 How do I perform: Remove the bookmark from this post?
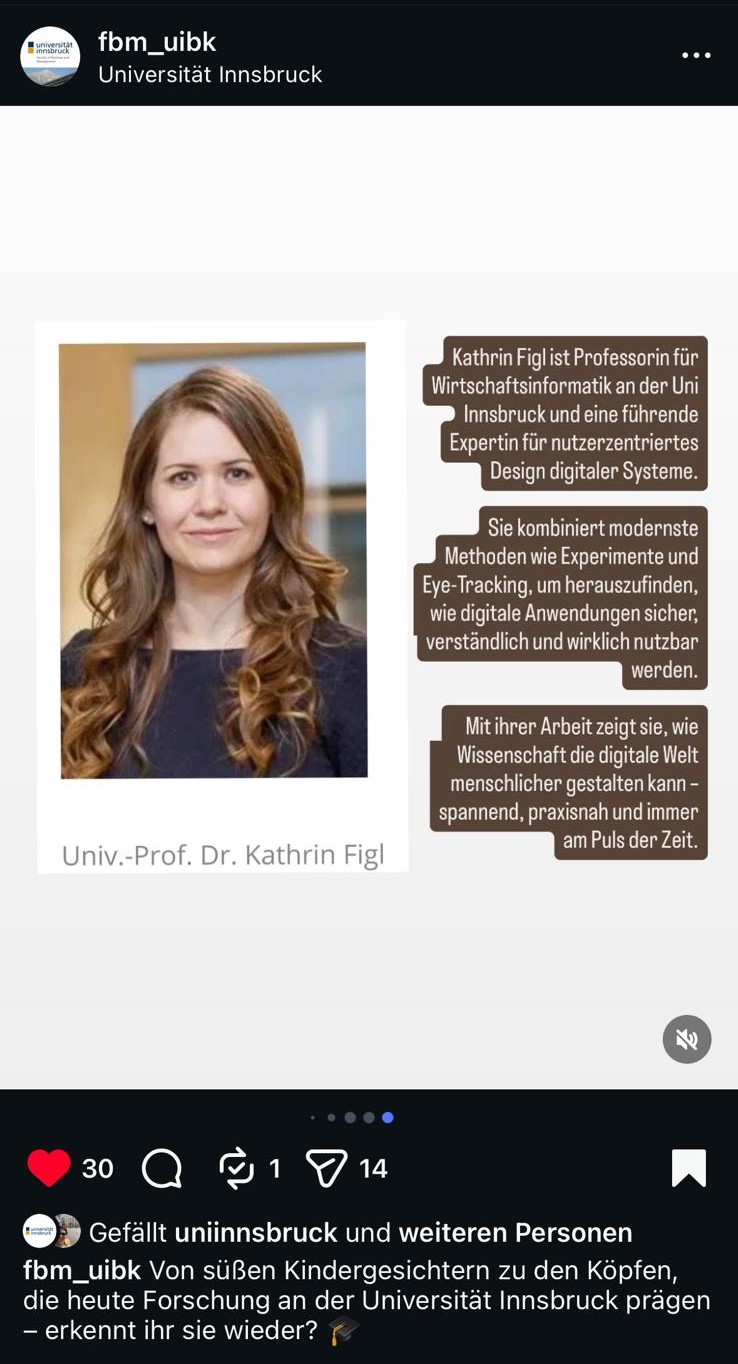pos(689,1168)
